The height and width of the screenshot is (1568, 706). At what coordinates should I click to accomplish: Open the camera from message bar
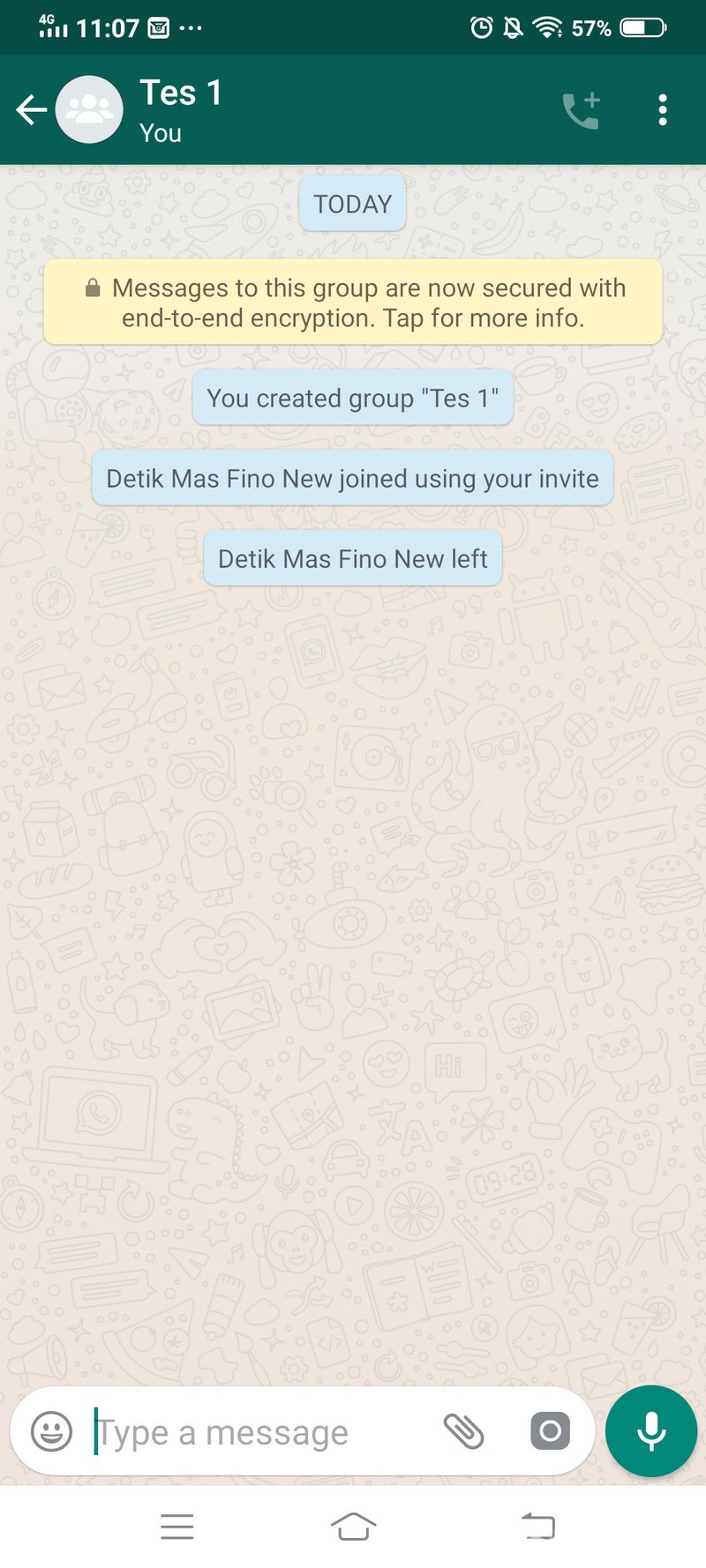[550, 1430]
